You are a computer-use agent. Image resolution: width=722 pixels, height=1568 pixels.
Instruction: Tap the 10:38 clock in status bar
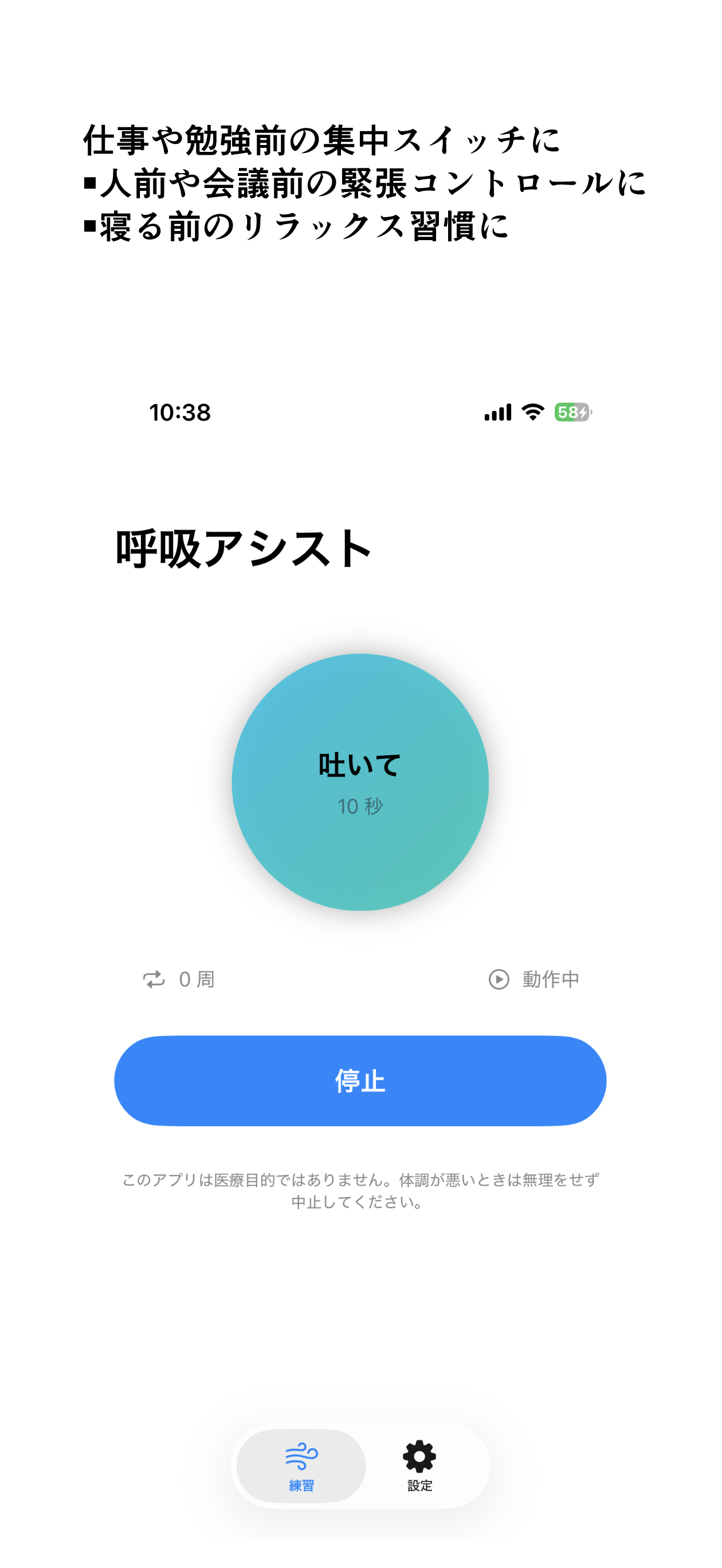[x=180, y=412]
